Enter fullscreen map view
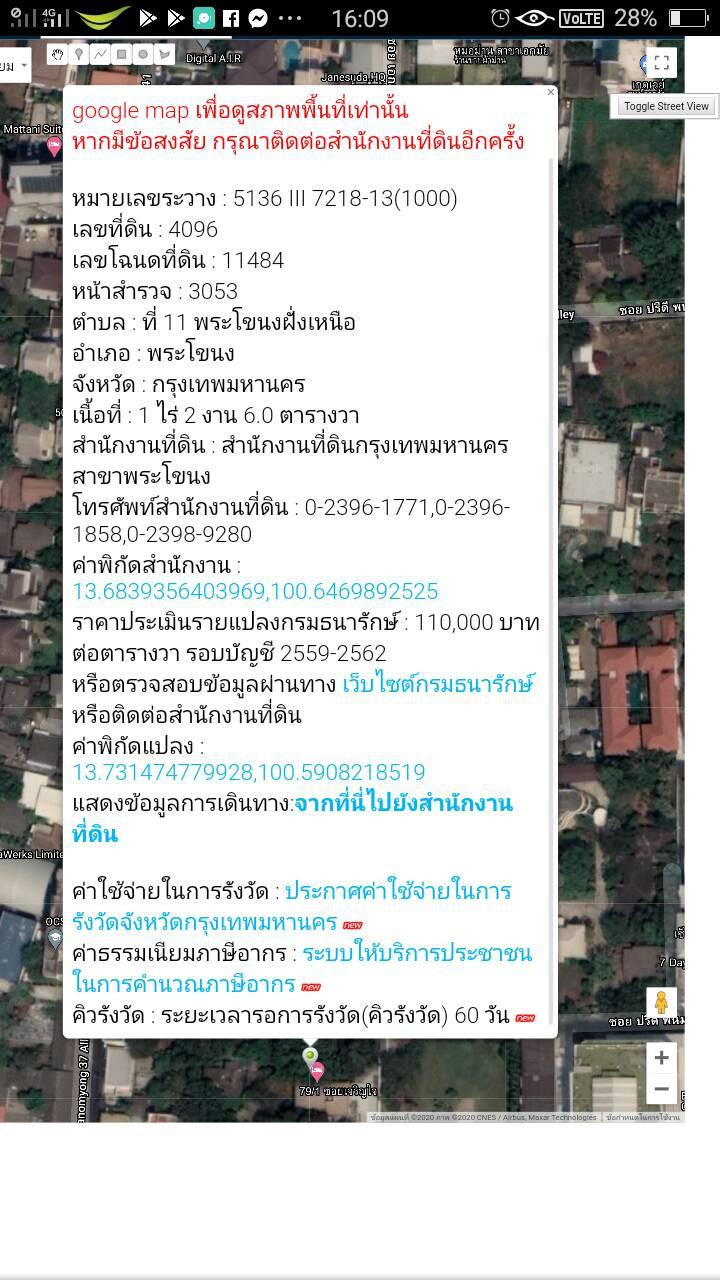Image resolution: width=720 pixels, height=1280 pixels. coord(661,62)
